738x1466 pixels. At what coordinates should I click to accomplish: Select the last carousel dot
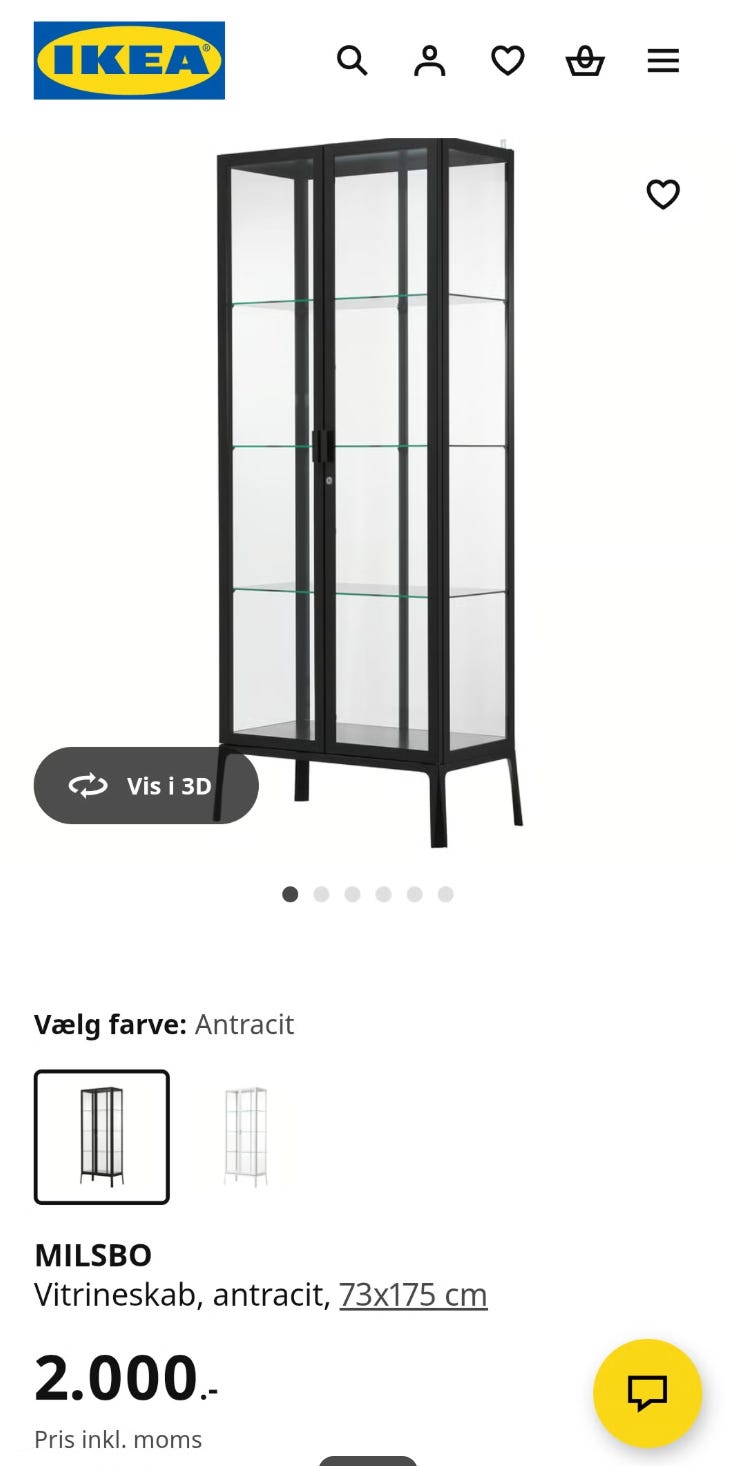tap(444, 893)
